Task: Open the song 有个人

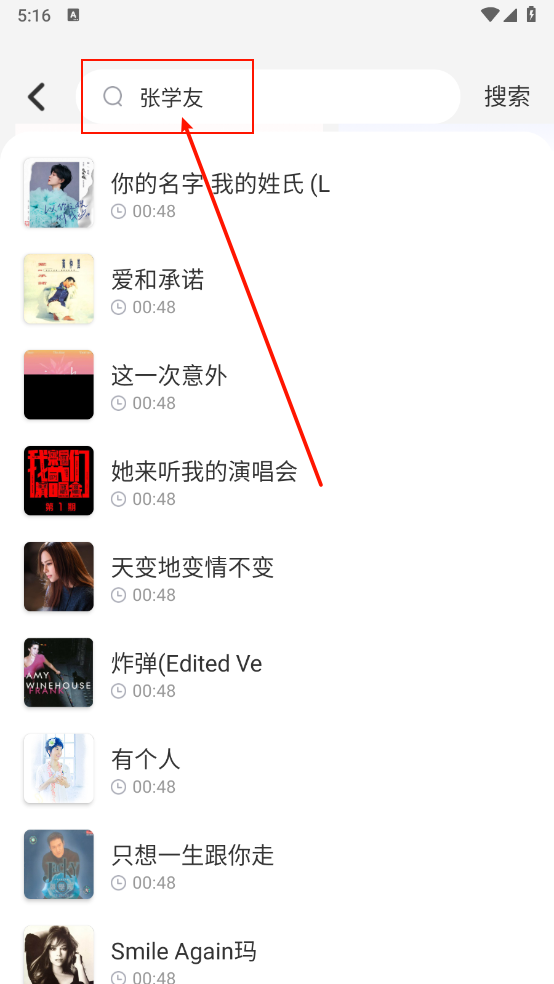Action: coord(277,769)
